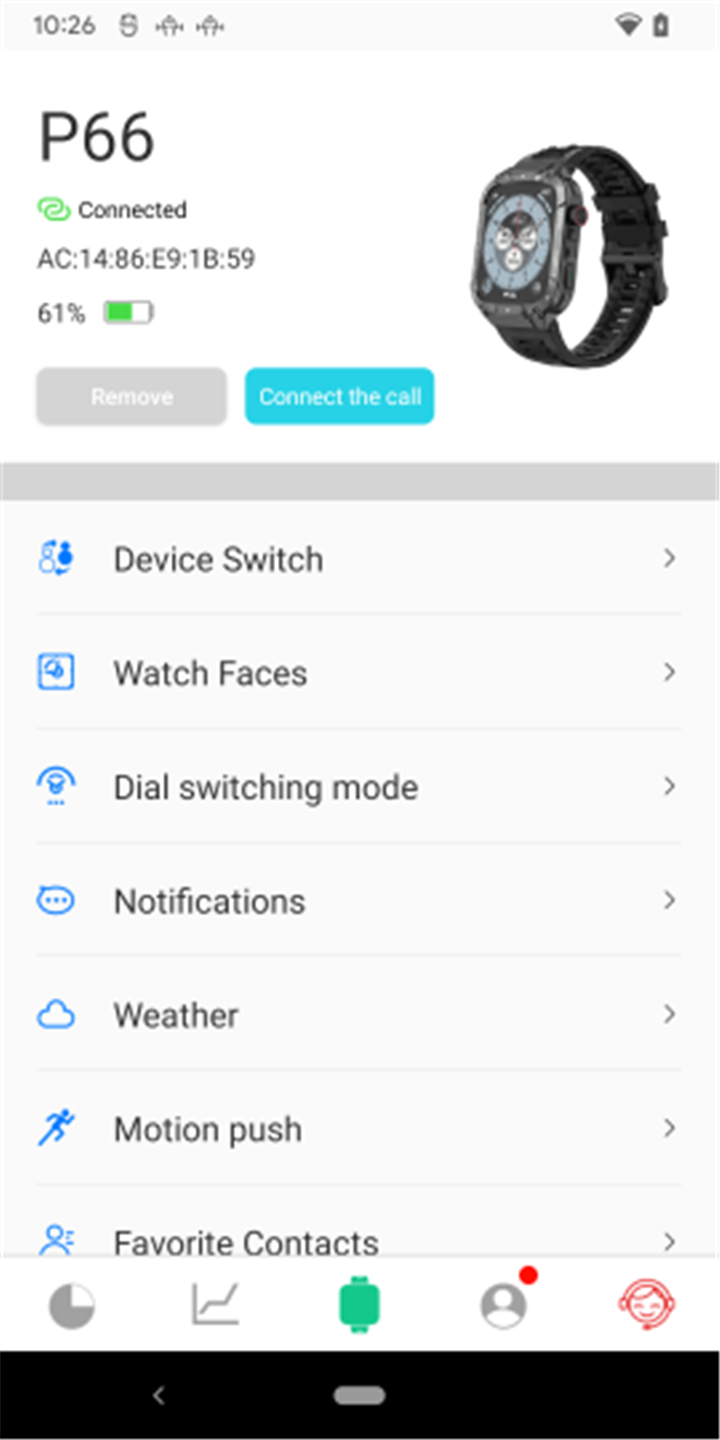Tap the Remove button
This screenshot has height=1440, width=720.
(131, 397)
